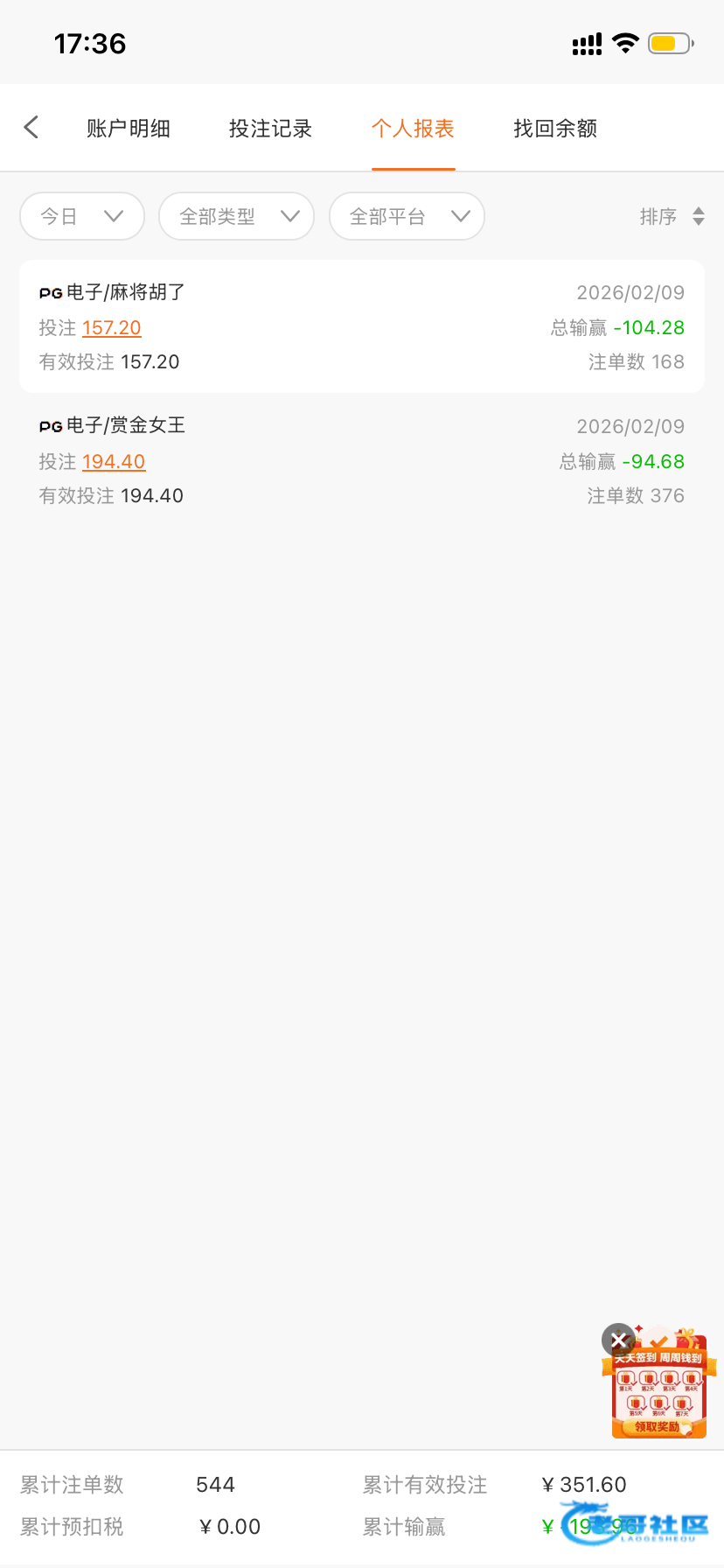Toggle the 排序 sort order
Image resolution: width=724 pixels, height=1568 pixels.
click(672, 216)
